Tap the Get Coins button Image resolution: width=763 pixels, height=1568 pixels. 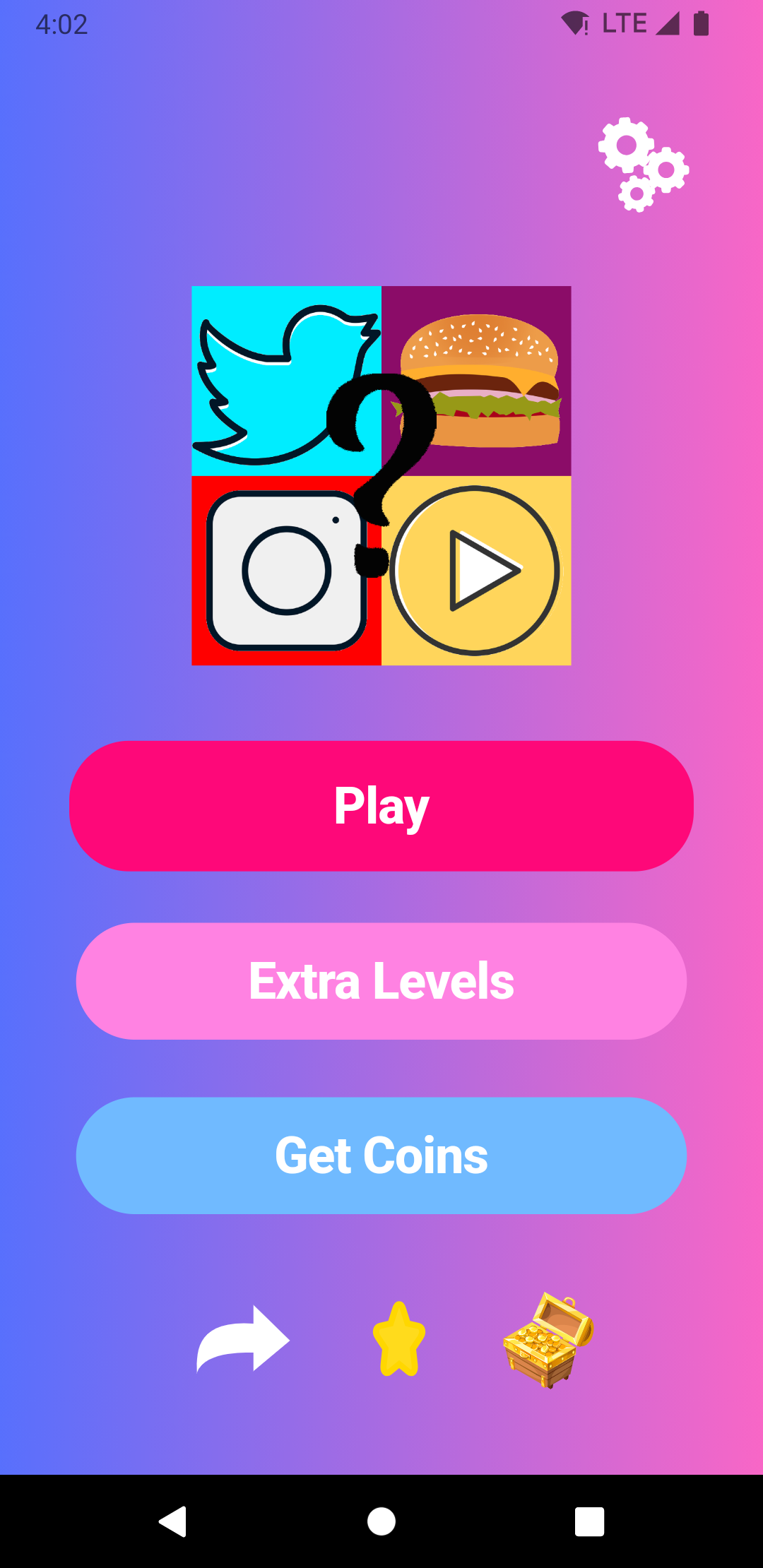pyautogui.click(x=381, y=1156)
